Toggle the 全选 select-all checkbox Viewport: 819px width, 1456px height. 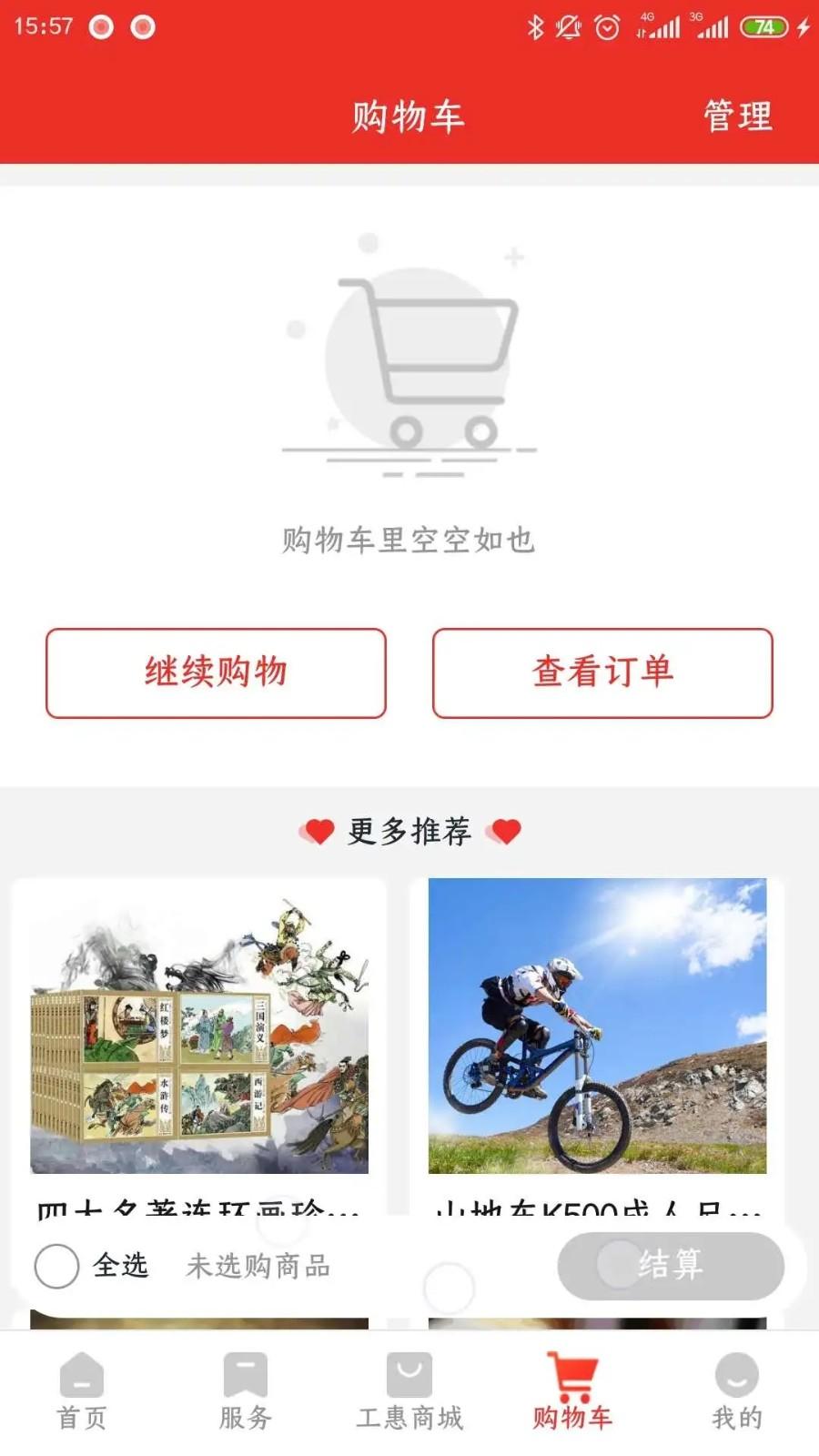click(x=57, y=1265)
